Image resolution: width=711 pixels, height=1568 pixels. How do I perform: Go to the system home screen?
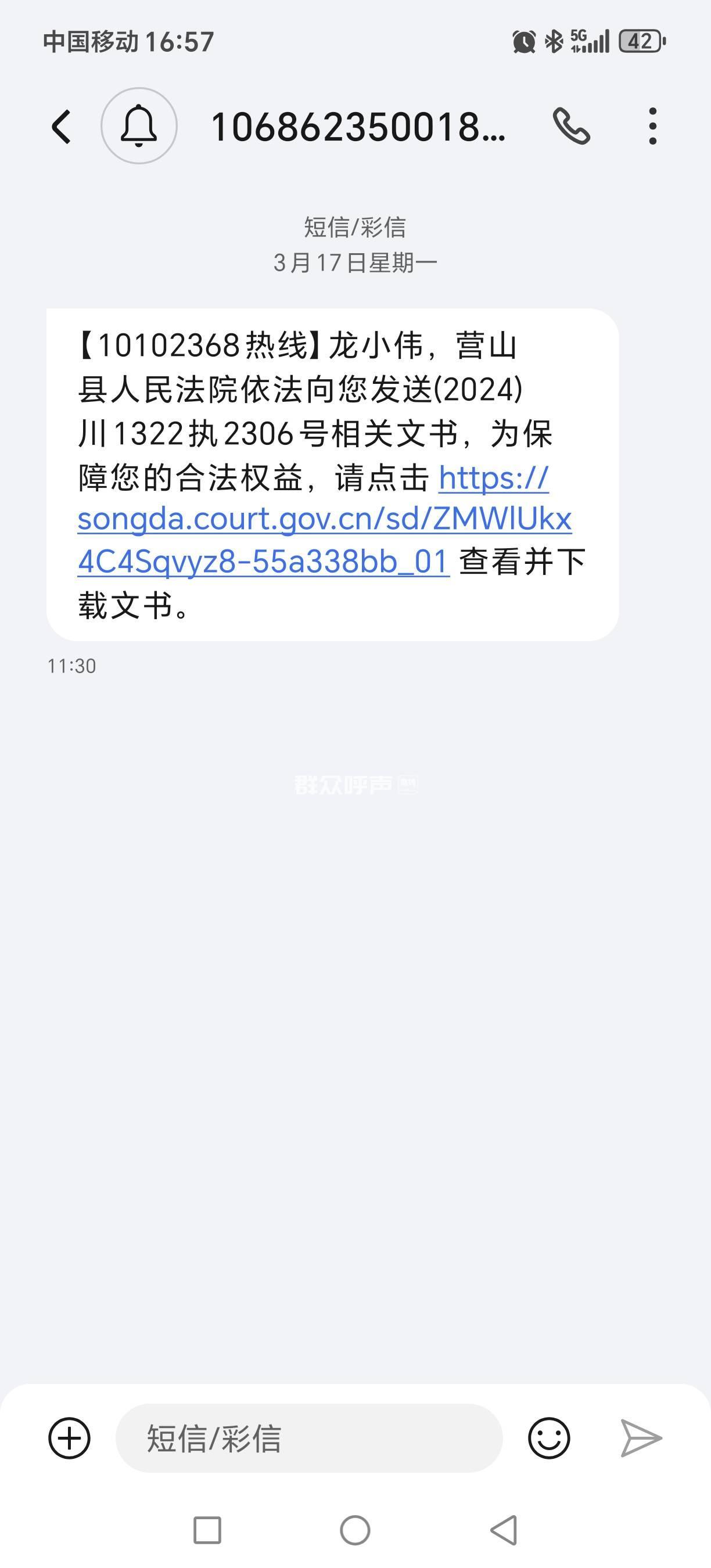[x=355, y=1530]
